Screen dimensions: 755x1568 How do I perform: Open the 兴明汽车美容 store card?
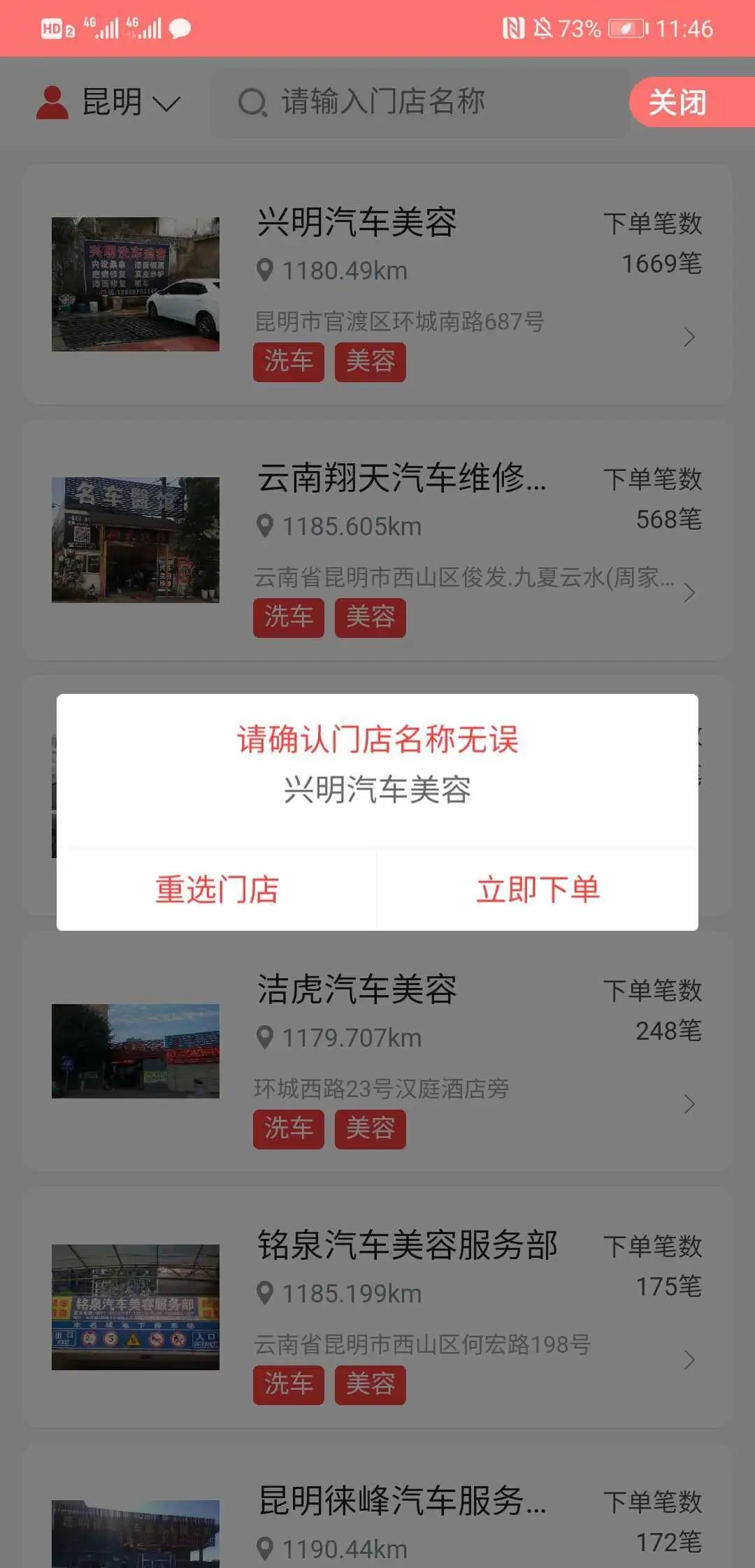tap(377, 284)
